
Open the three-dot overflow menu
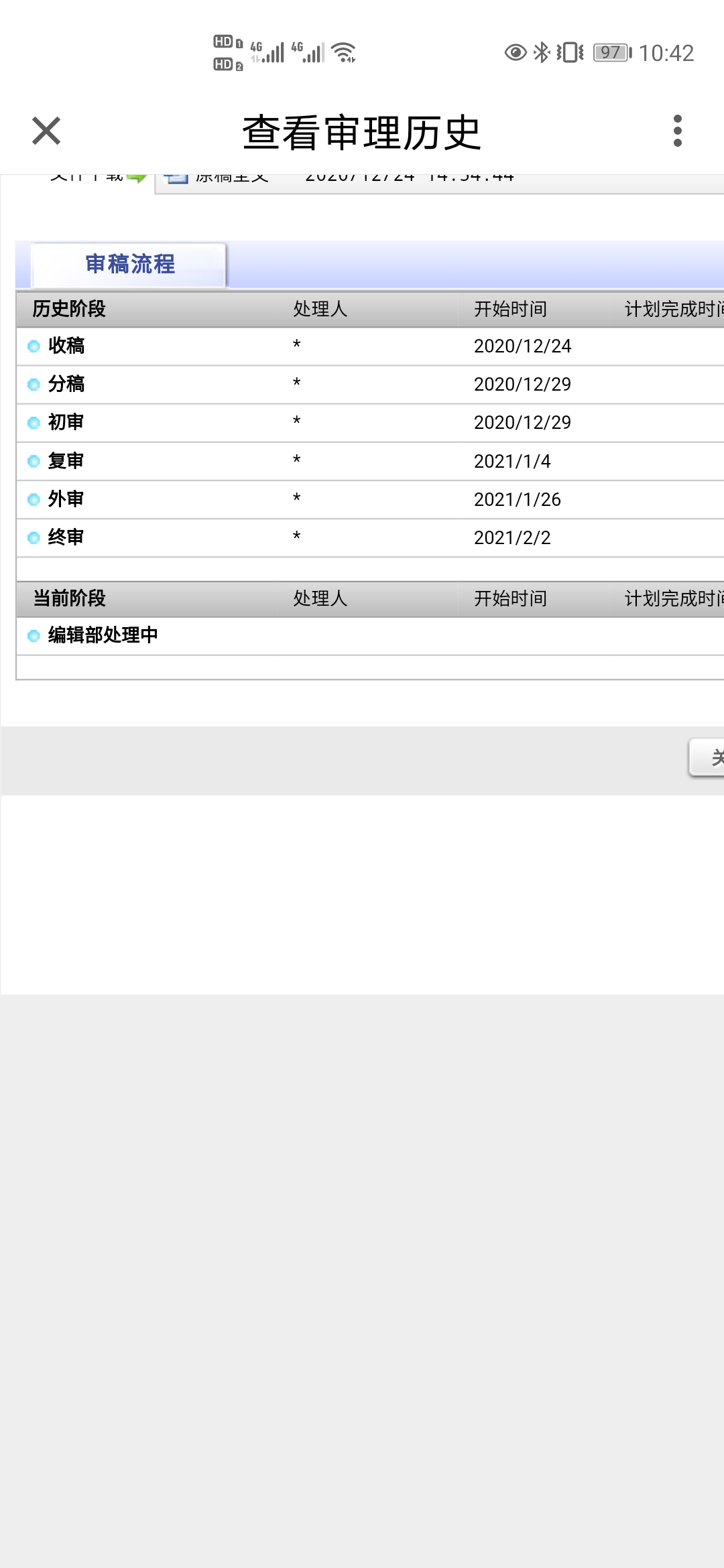pyautogui.click(x=677, y=131)
